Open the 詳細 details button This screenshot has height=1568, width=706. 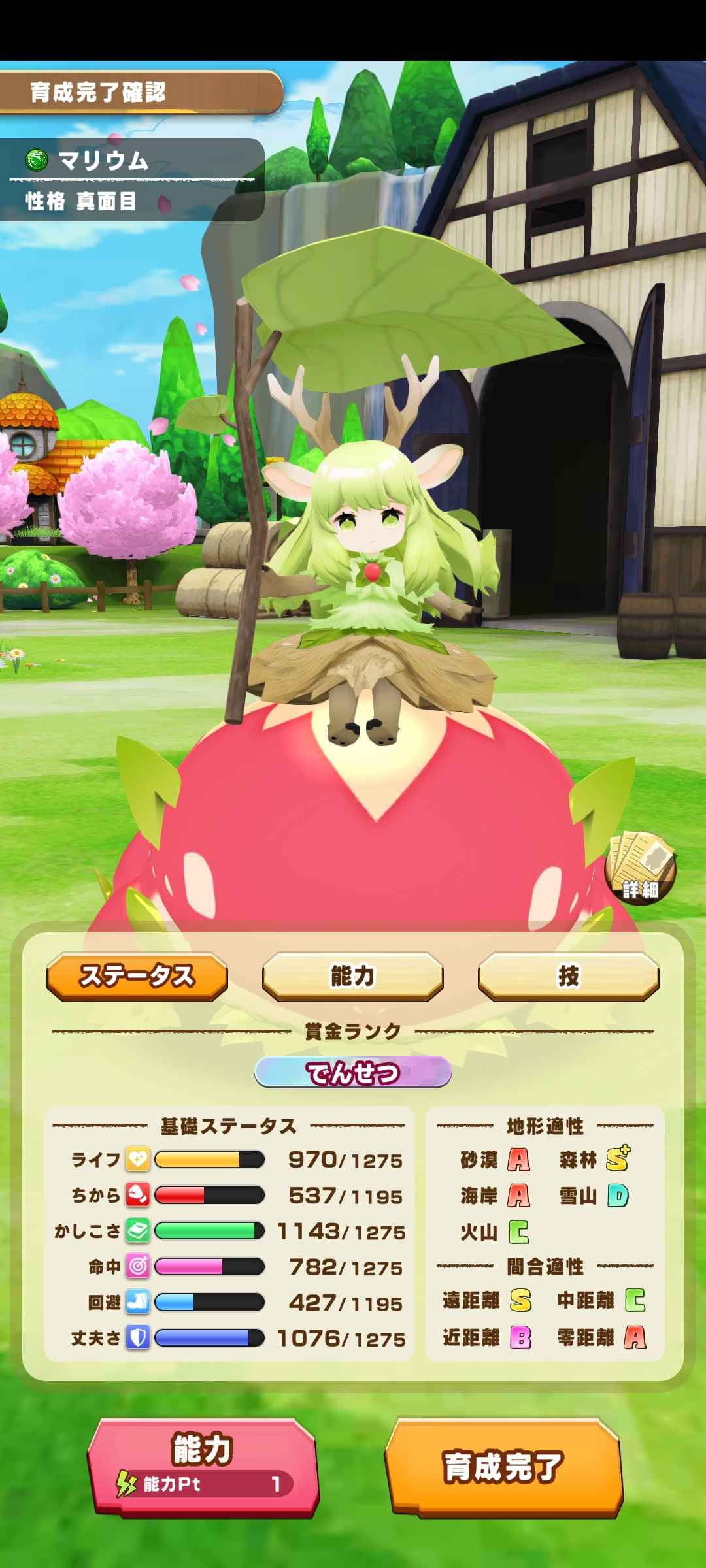pyautogui.click(x=640, y=868)
